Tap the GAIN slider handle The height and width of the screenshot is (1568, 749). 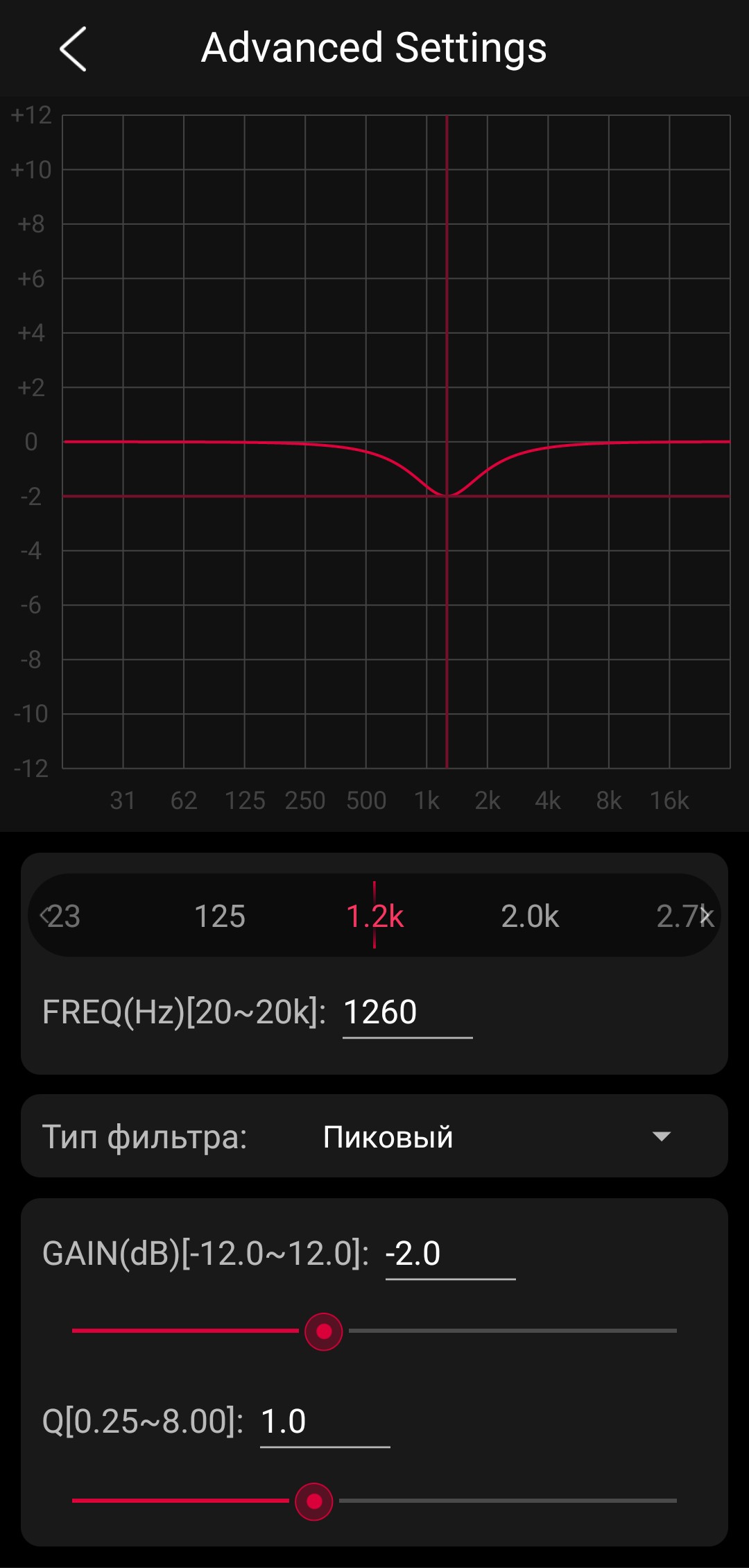click(324, 1331)
